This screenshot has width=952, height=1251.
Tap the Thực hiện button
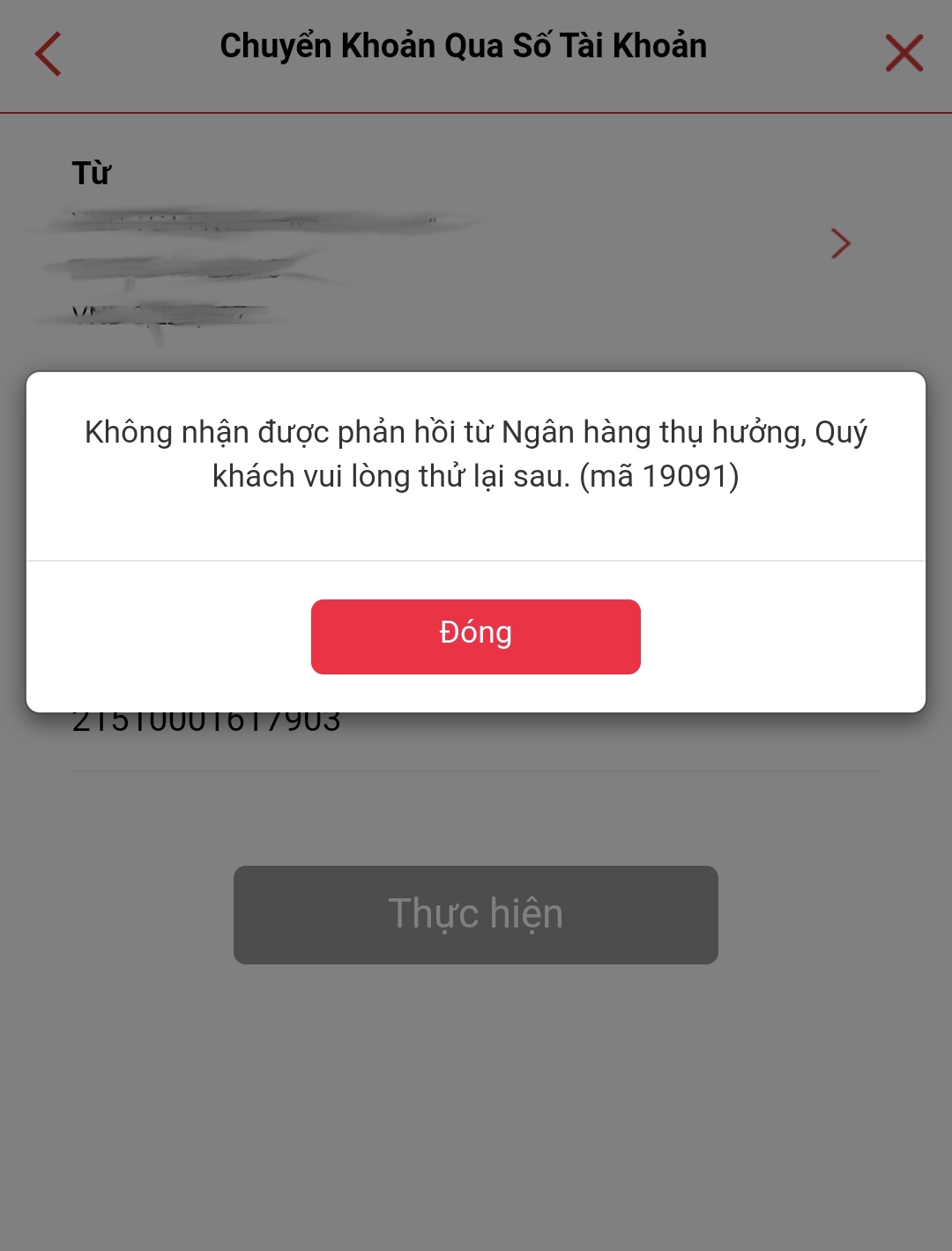[x=475, y=914]
